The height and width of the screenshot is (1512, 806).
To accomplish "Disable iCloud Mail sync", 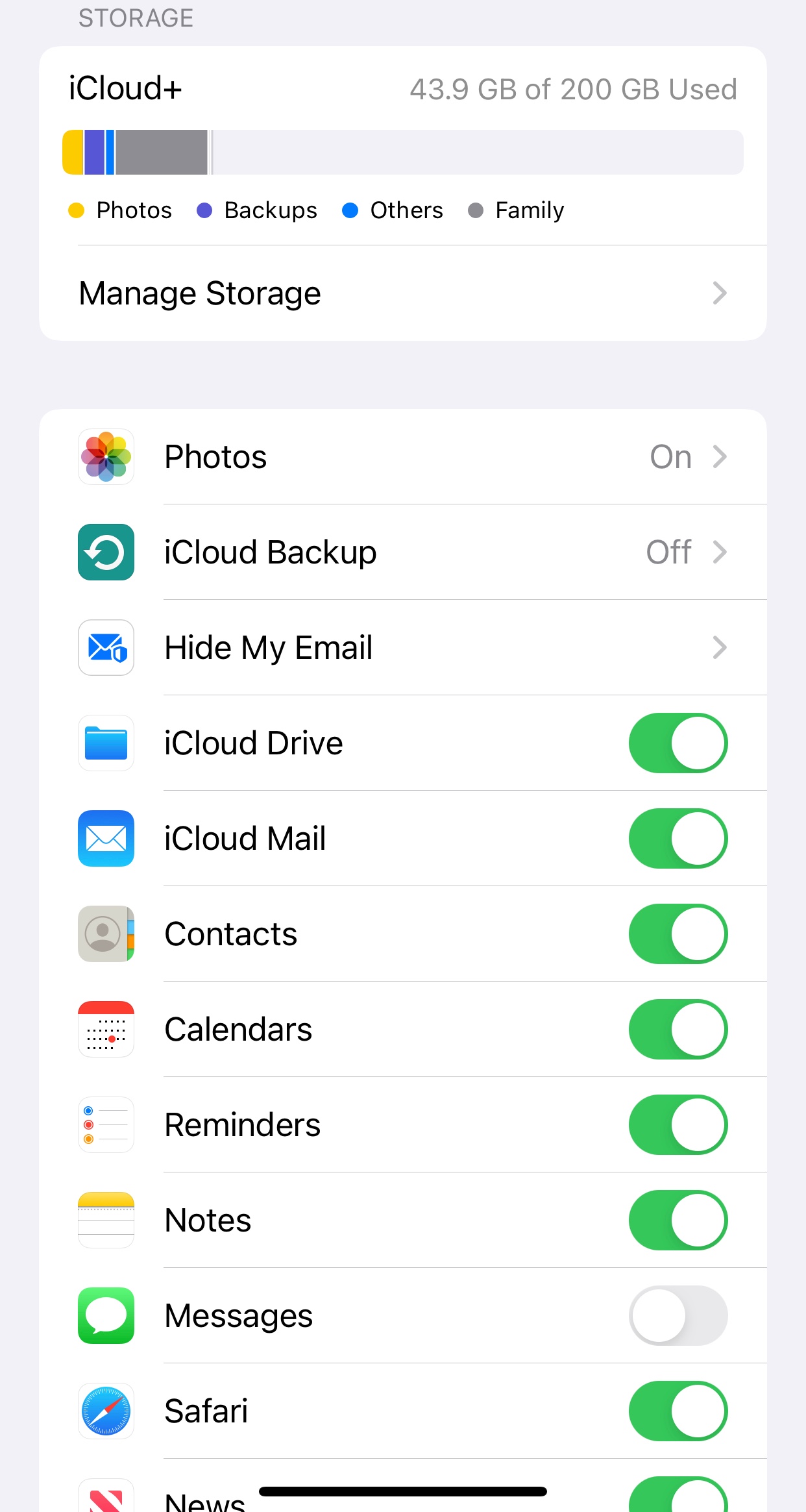I will click(x=678, y=839).
